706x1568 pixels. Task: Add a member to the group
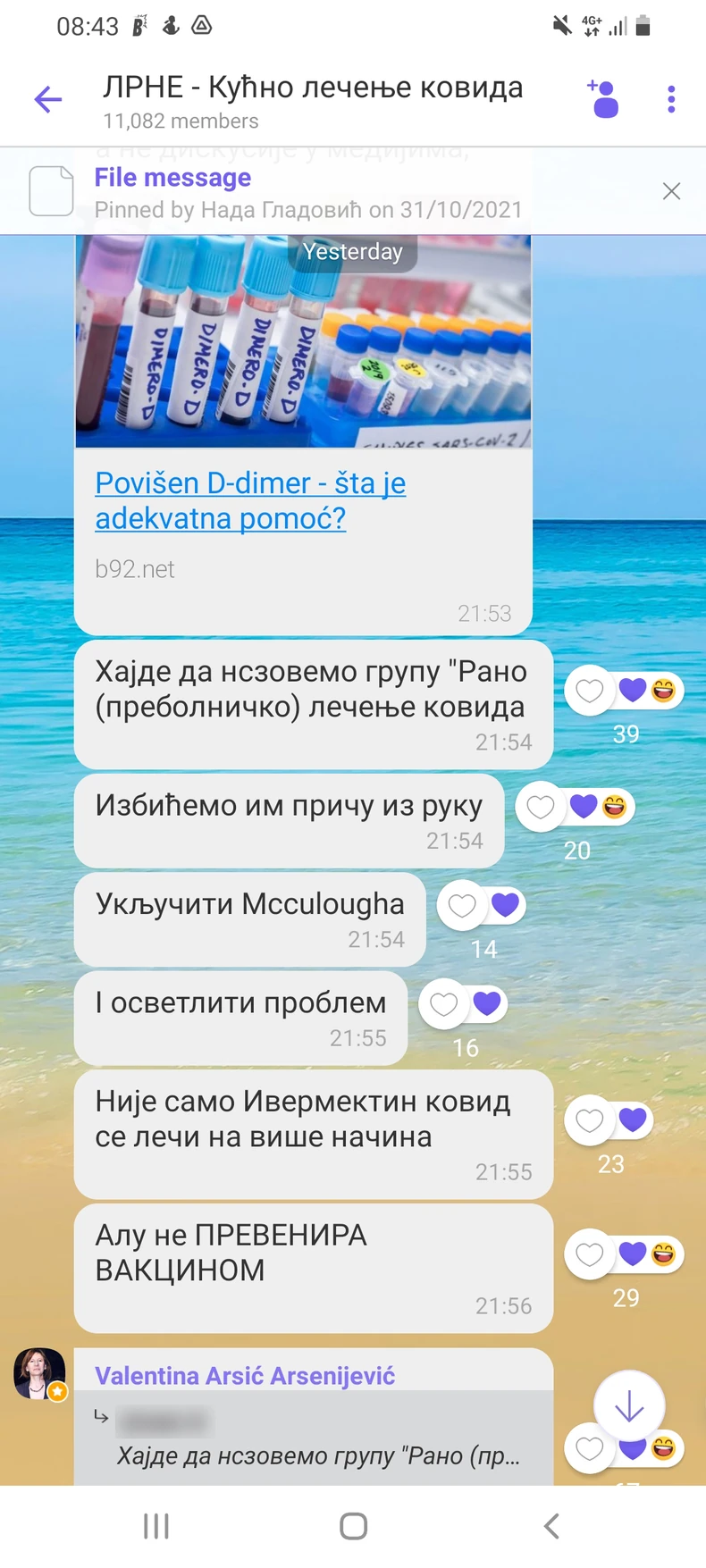[x=603, y=99]
